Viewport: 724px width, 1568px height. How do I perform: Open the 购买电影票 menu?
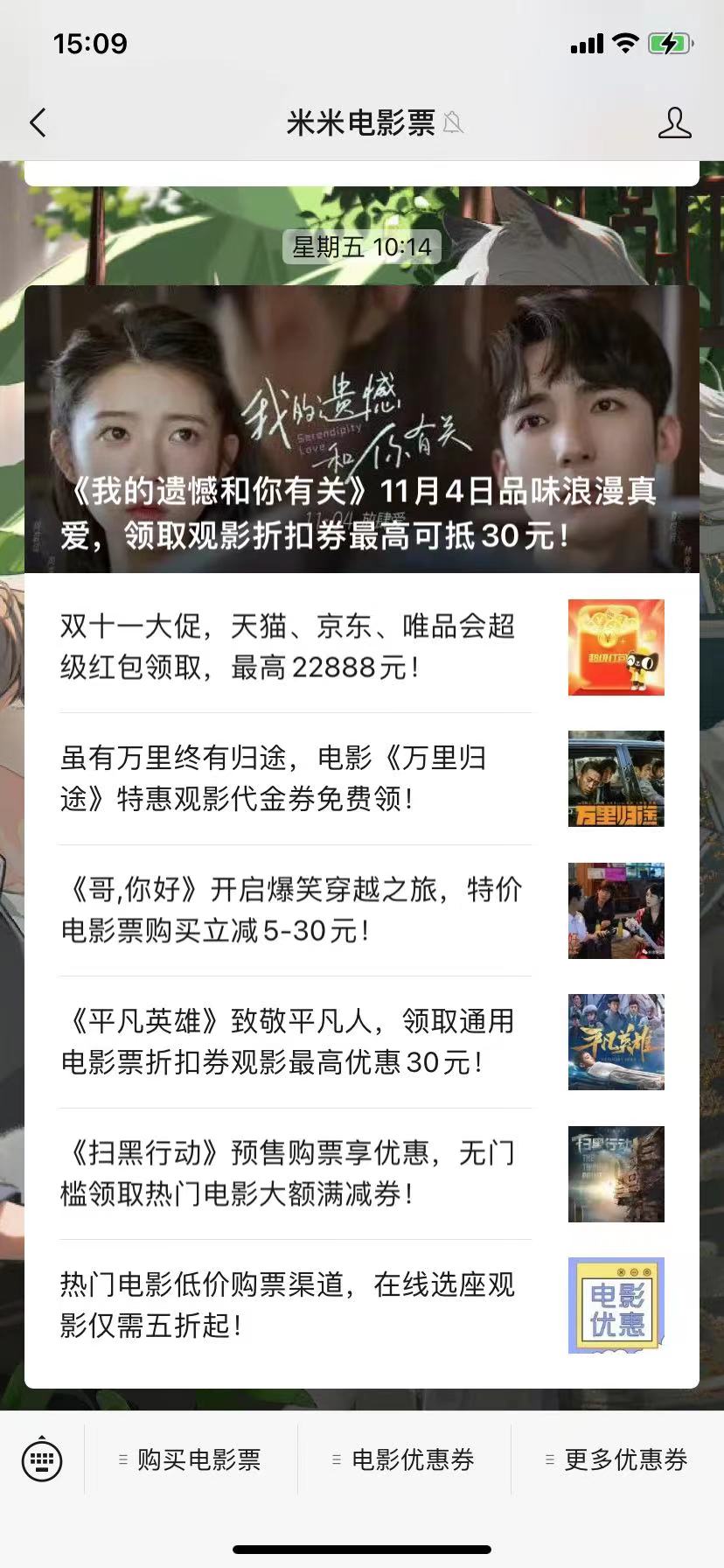[191, 1459]
